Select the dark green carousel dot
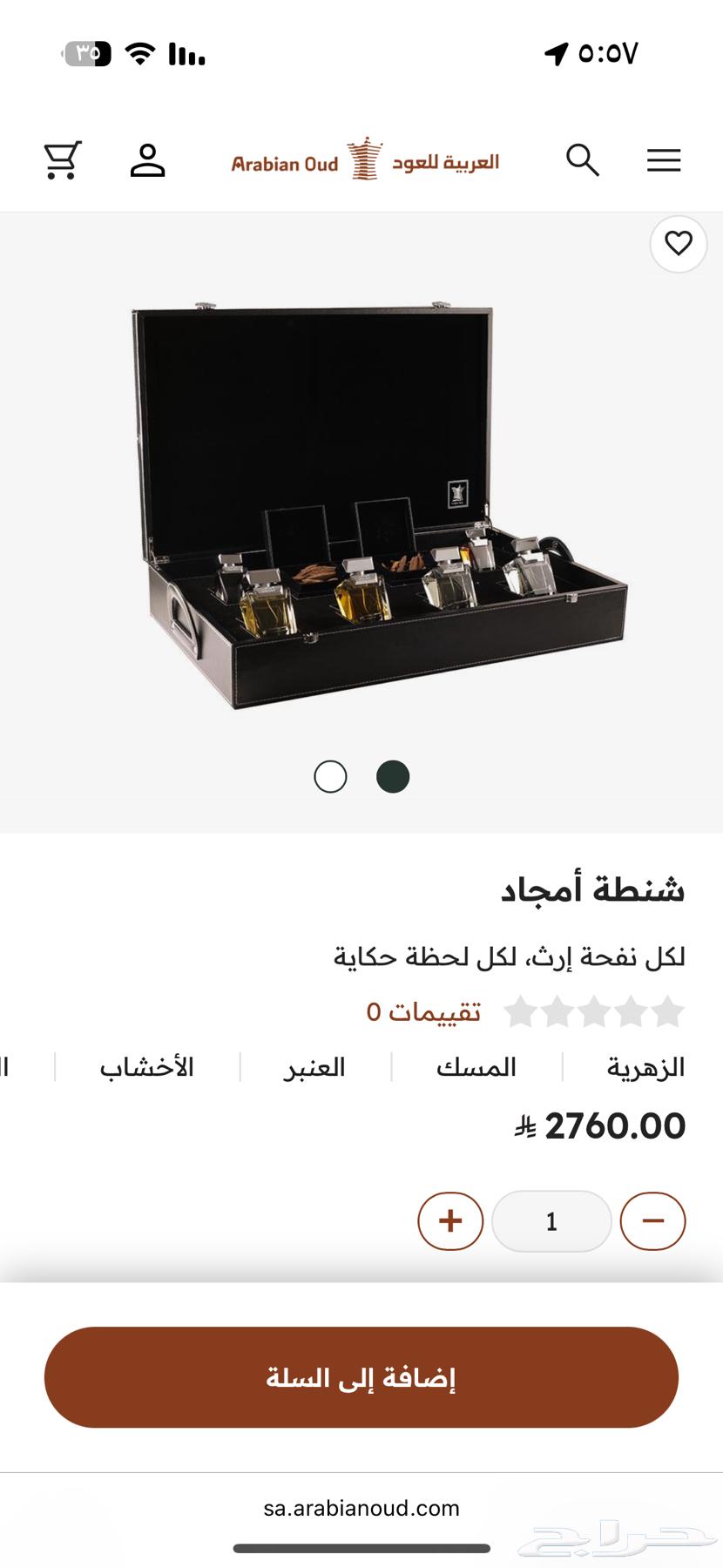This screenshot has height=1568, width=723. (393, 776)
